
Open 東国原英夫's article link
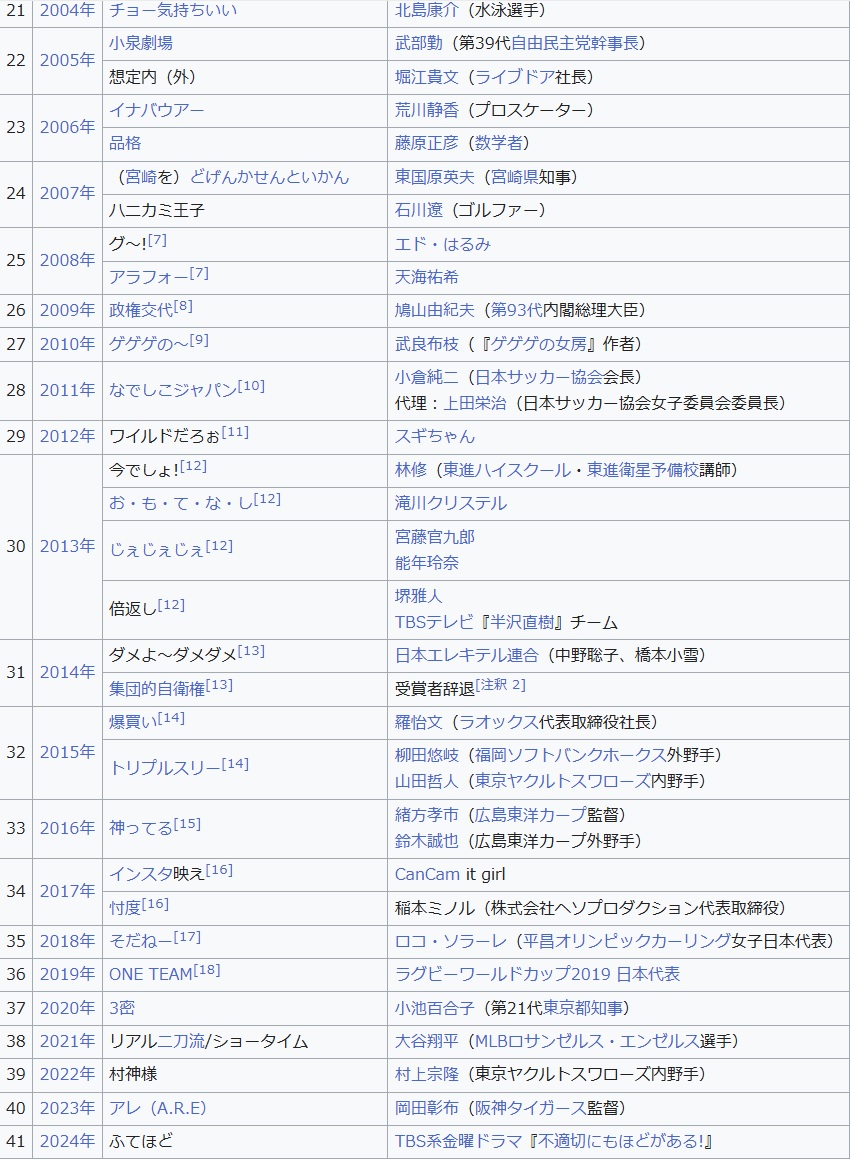(435, 177)
